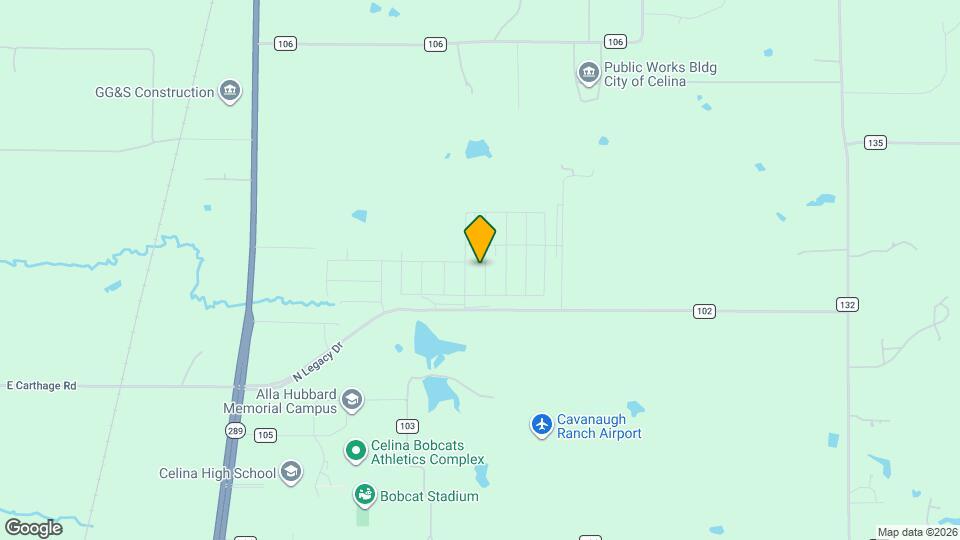The height and width of the screenshot is (540, 960).
Task: Select the Alla Hubbard Memorial Campus marker
Action: click(x=352, y=401)
